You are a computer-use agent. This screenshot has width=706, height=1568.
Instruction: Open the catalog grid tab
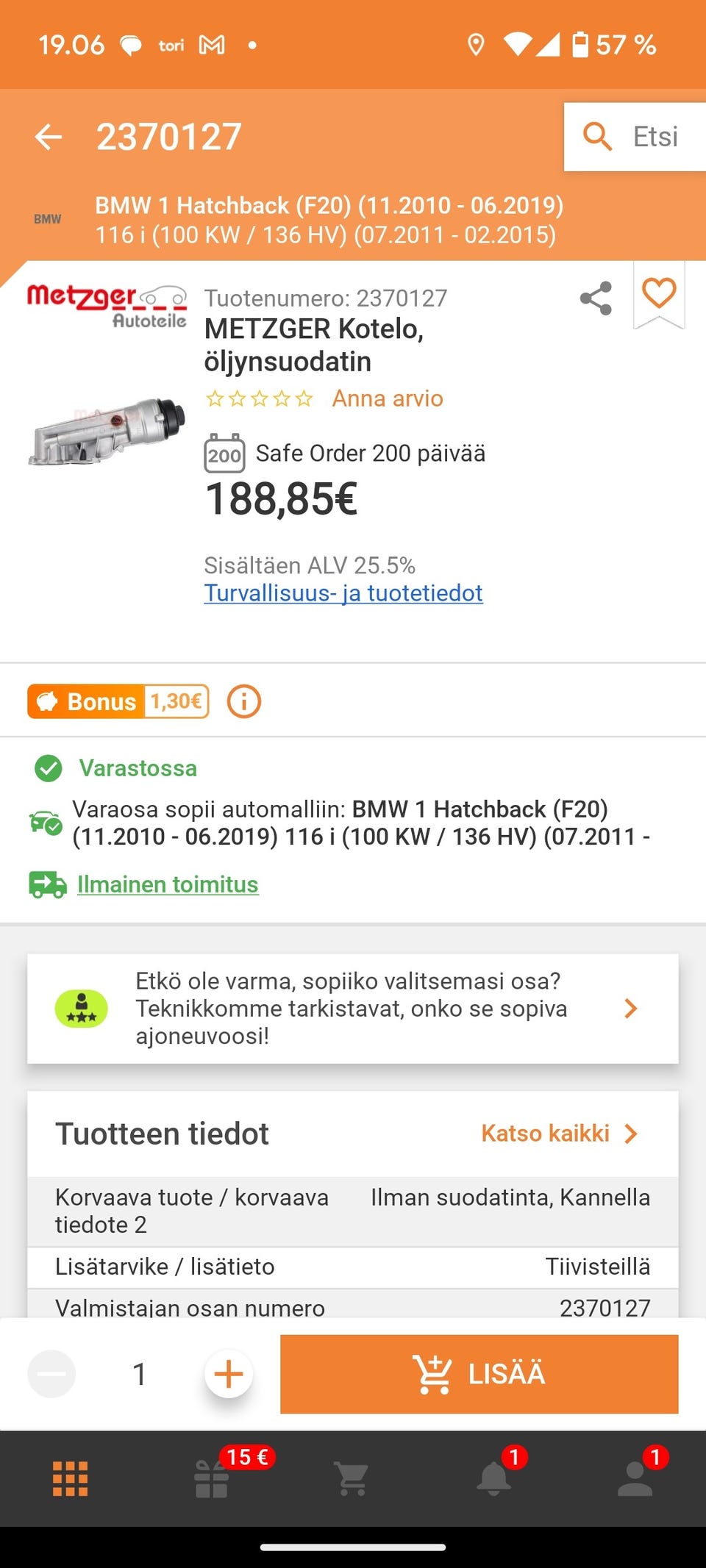pyautogui.click(x=71, y=1478)
